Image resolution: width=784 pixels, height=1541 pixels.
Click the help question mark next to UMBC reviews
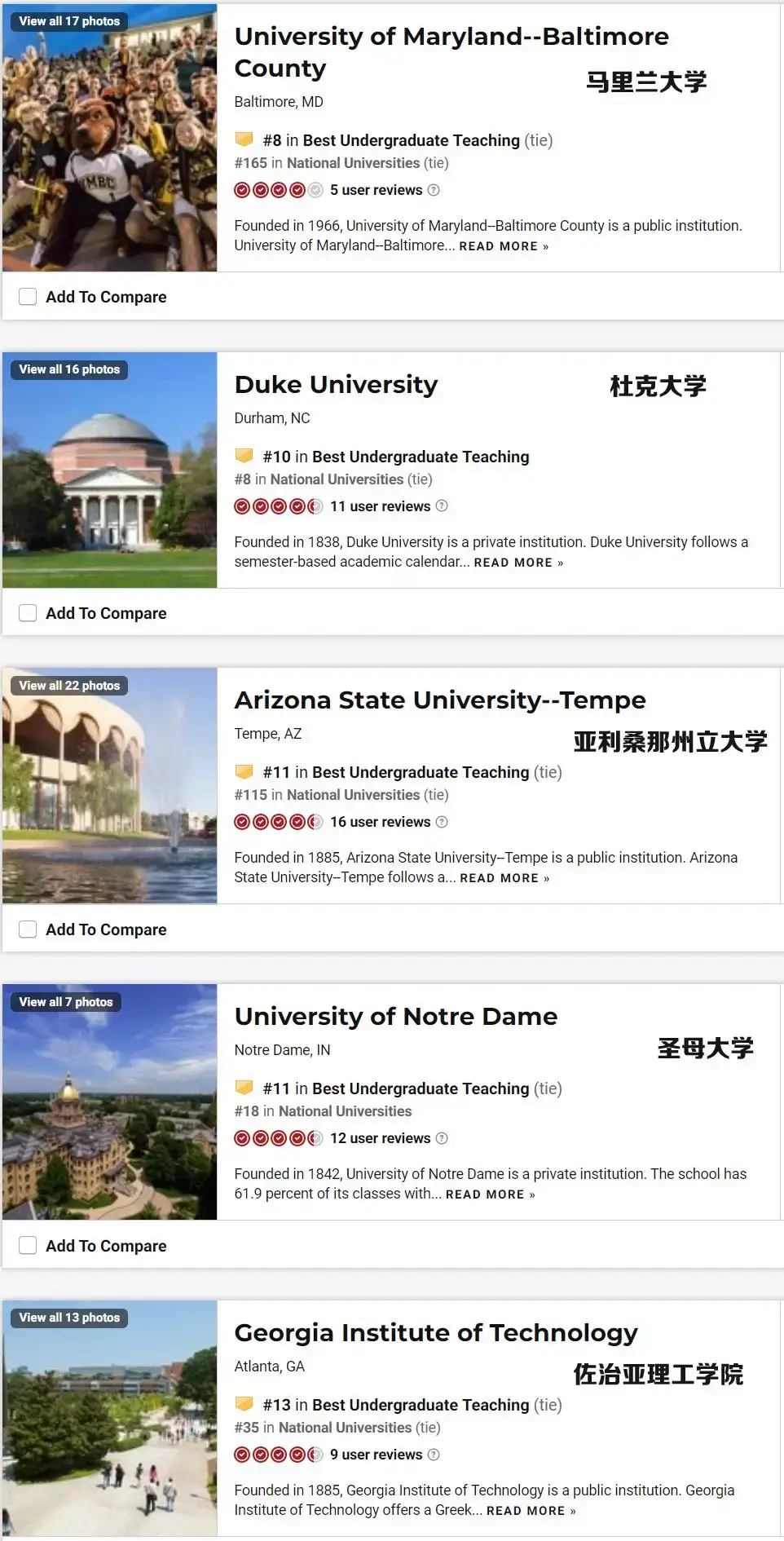coord(434,190)
